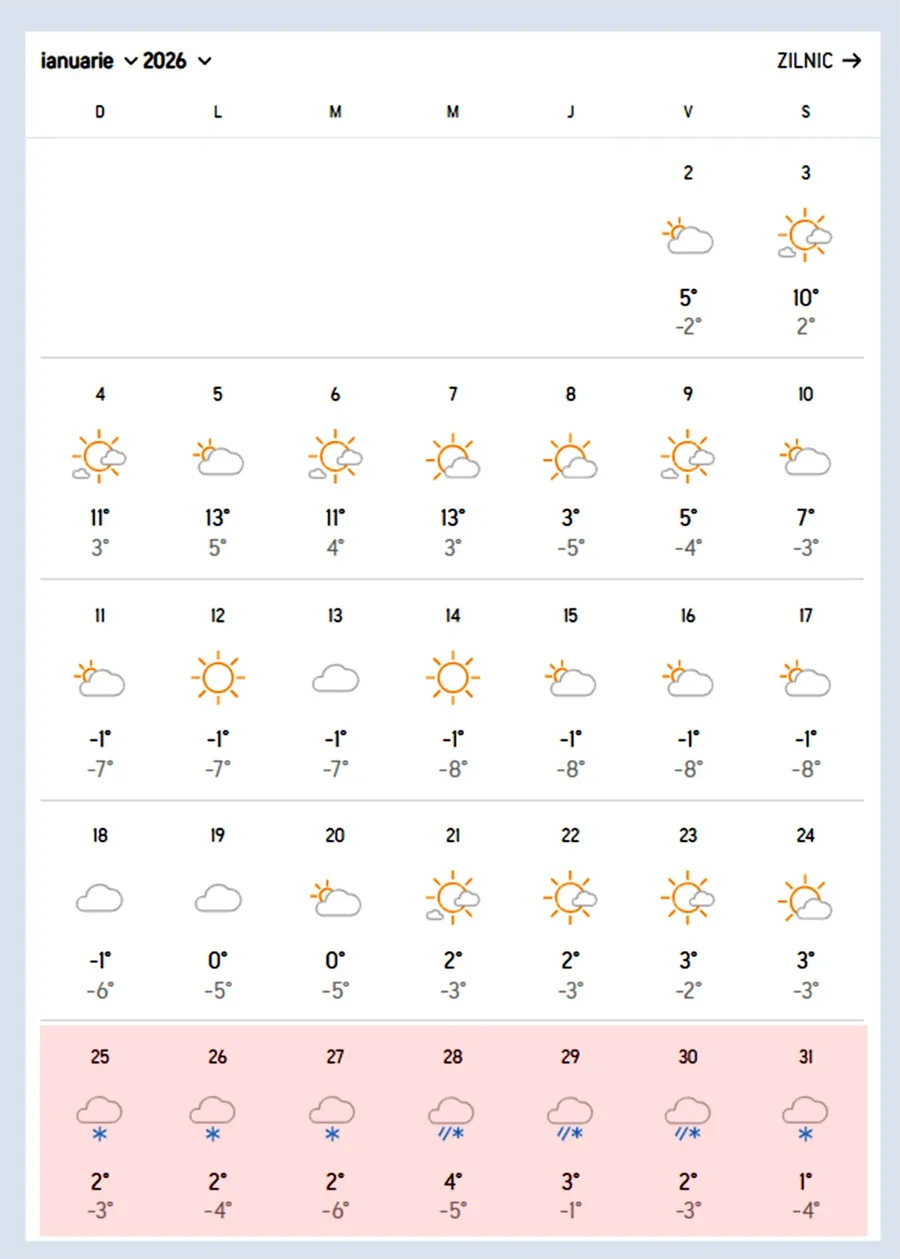
Task: Show forecast for January 12
Action: pyautogui.click(x=218, y=690)
